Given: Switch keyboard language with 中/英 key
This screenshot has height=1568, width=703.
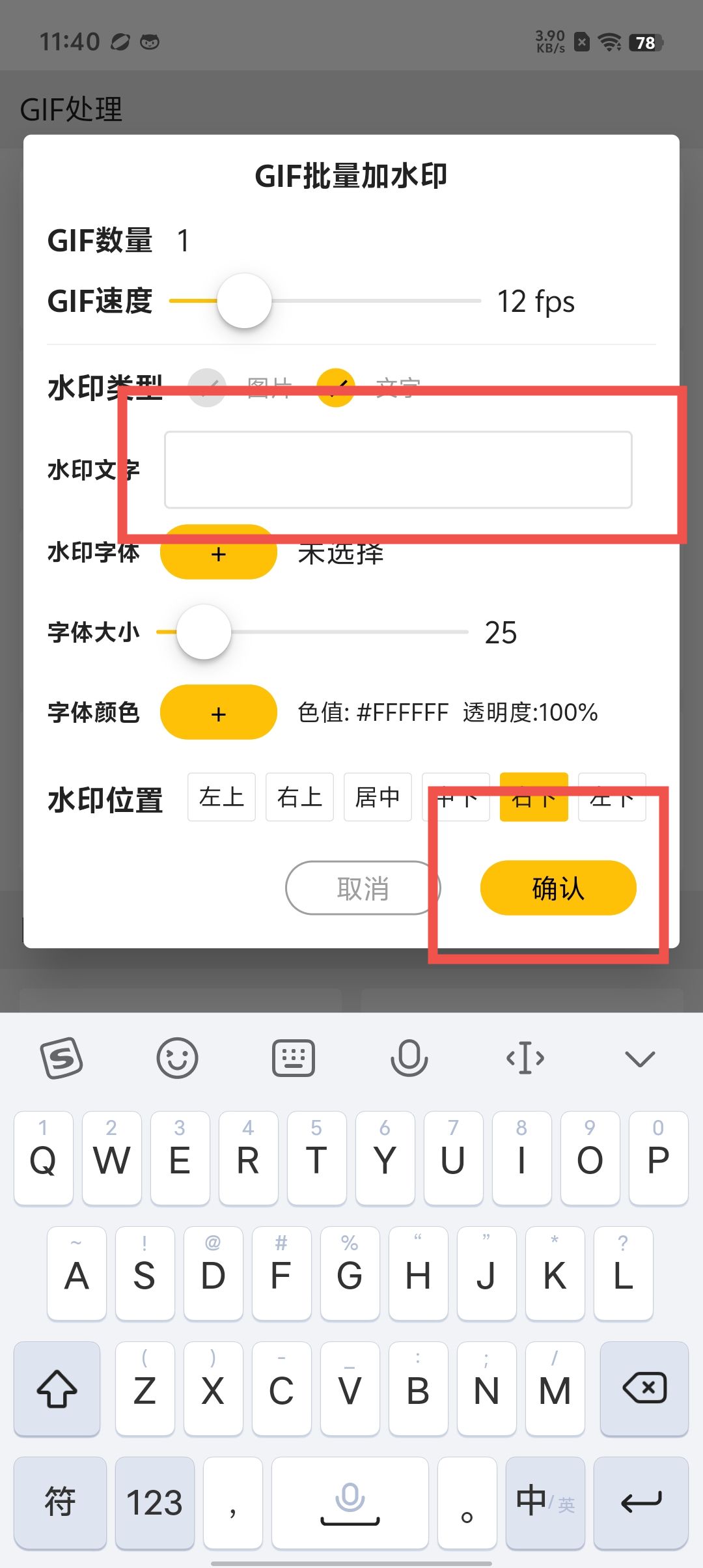Looking at the screenshot, I should [x=545, y=1503].
